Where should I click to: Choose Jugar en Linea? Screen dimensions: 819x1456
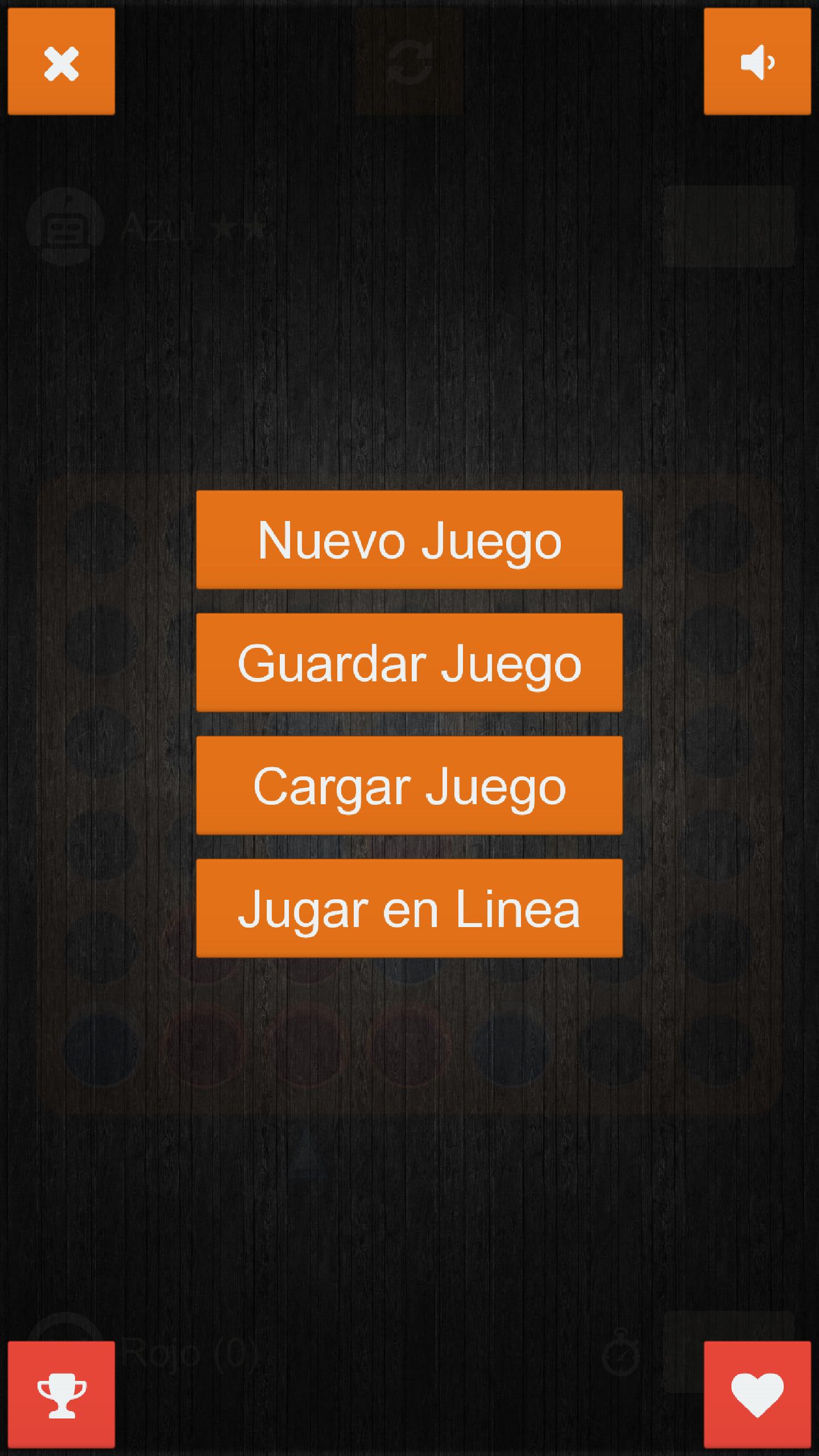409,908
